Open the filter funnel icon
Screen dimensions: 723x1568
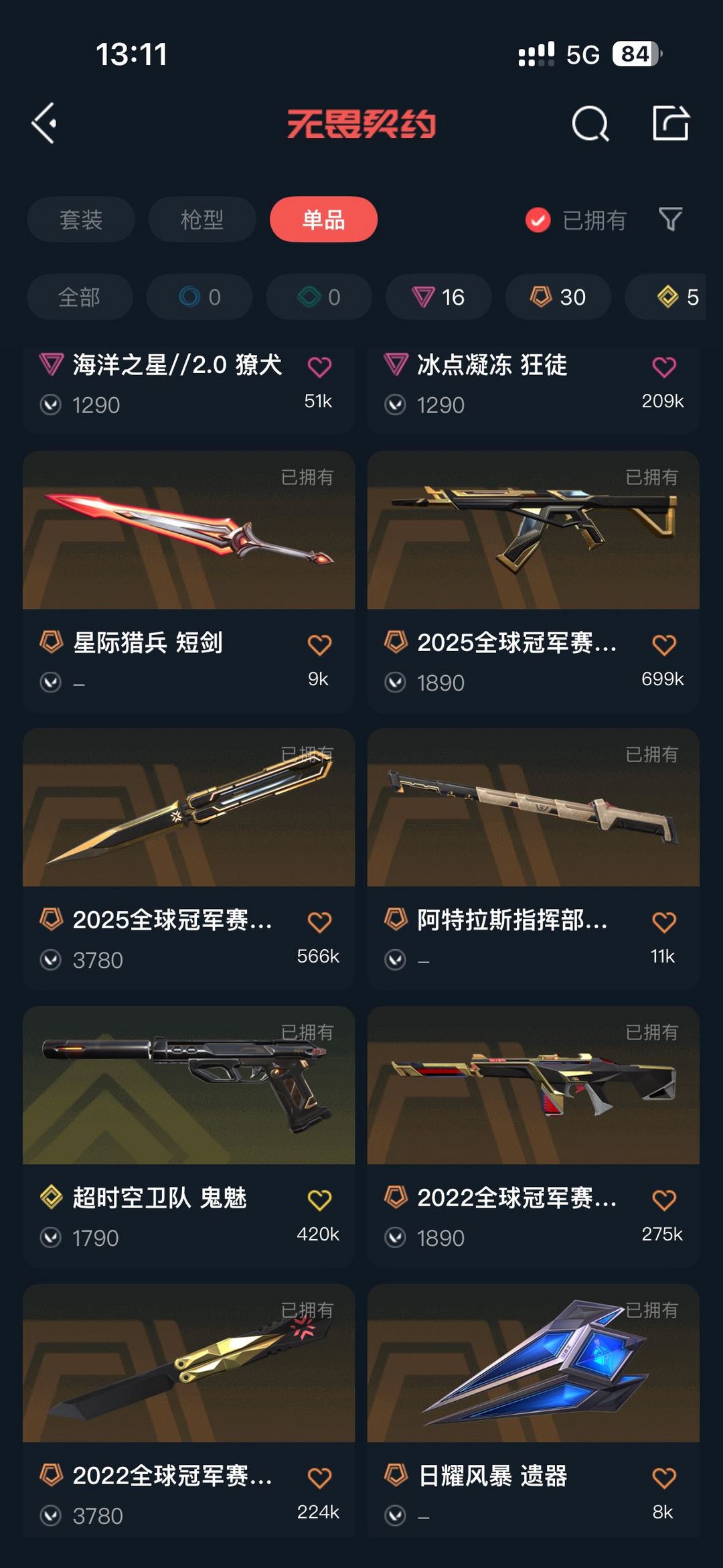(671, 220)
